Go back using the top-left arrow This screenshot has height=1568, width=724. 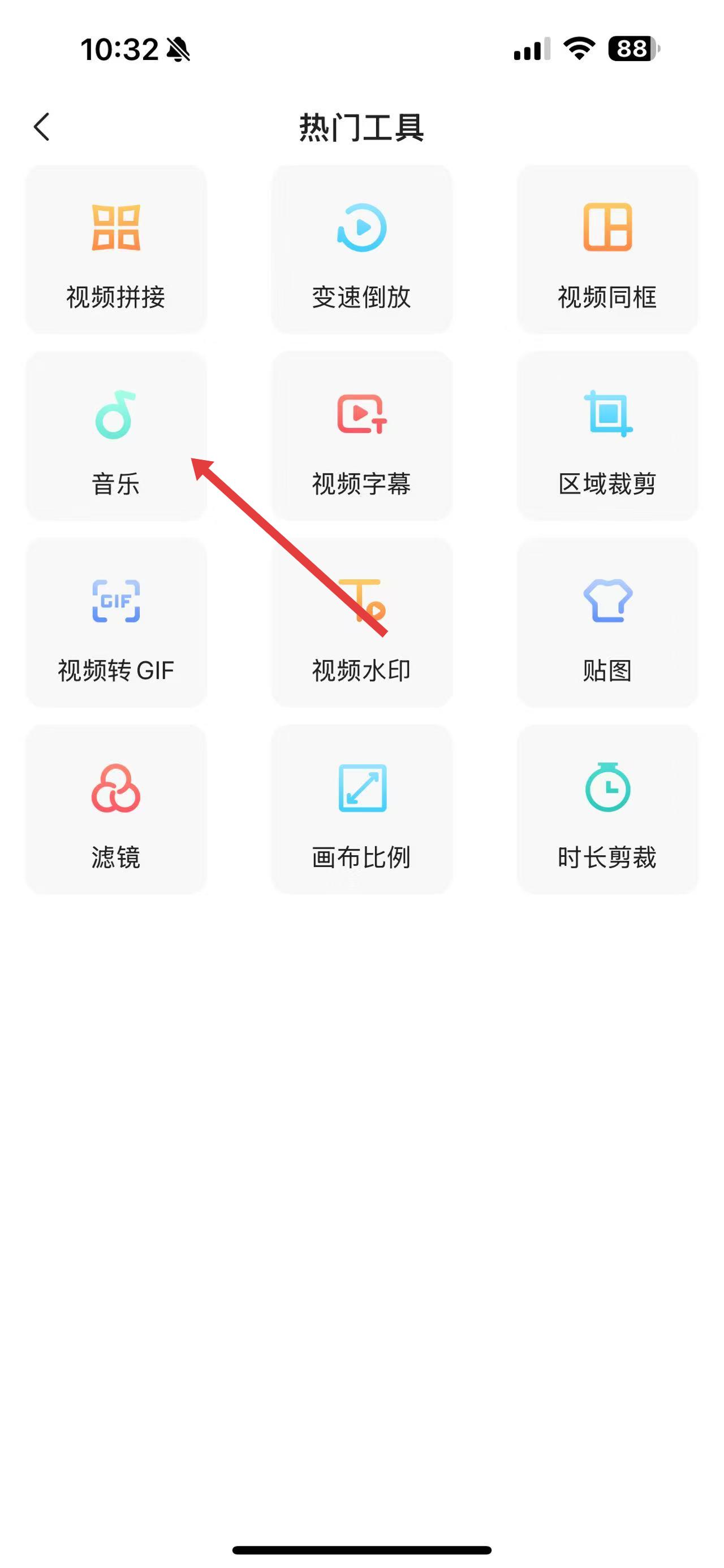pyautogui.click(x=41, y=127)
